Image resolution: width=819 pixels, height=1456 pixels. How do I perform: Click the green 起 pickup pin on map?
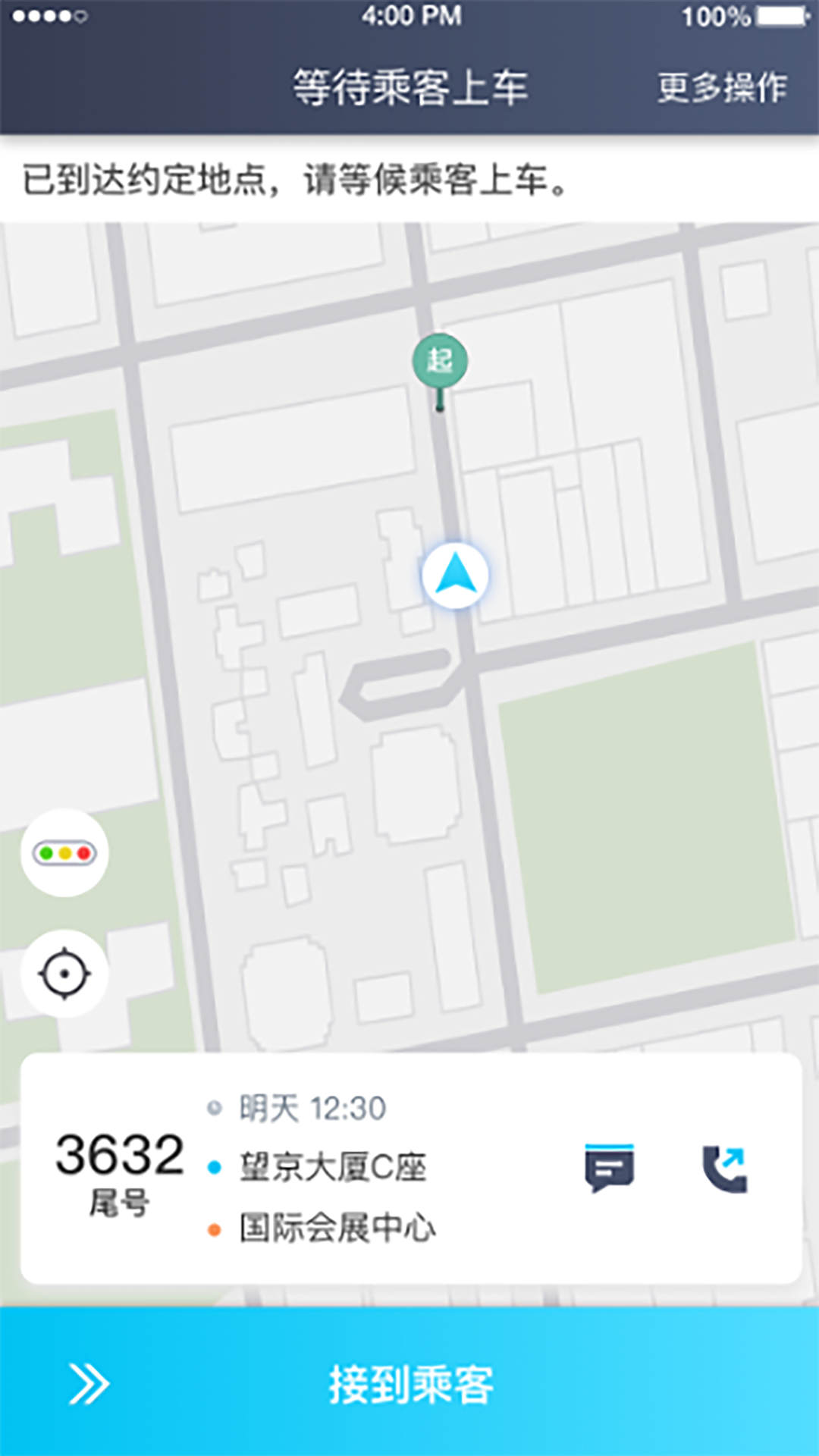tap(440, 359)
